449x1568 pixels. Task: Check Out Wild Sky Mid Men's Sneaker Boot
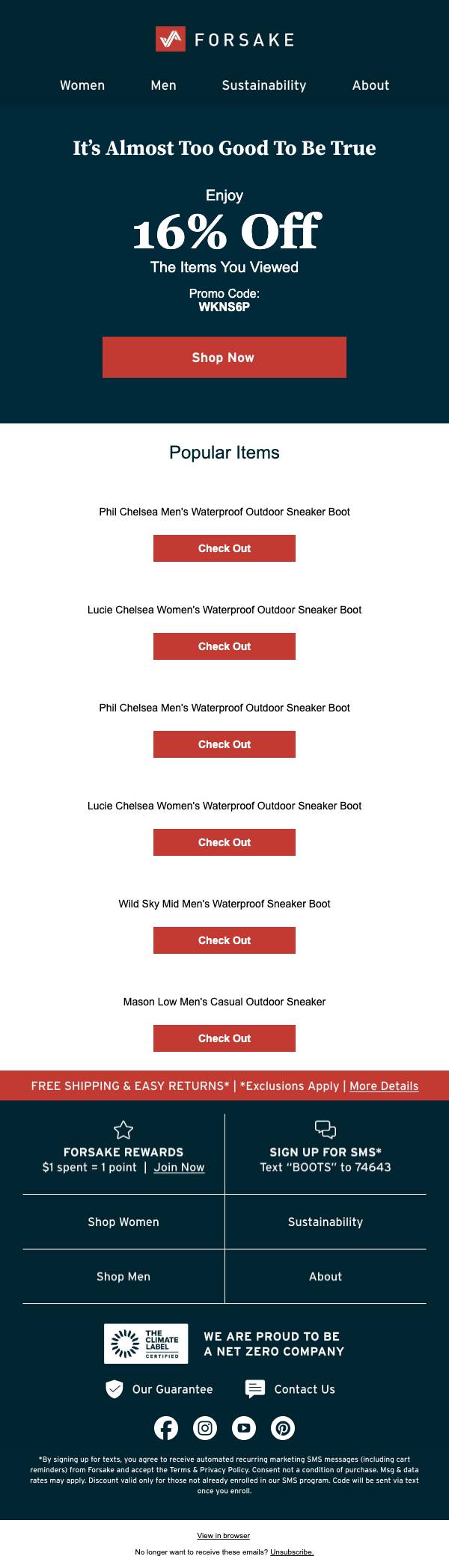point(224,940)
